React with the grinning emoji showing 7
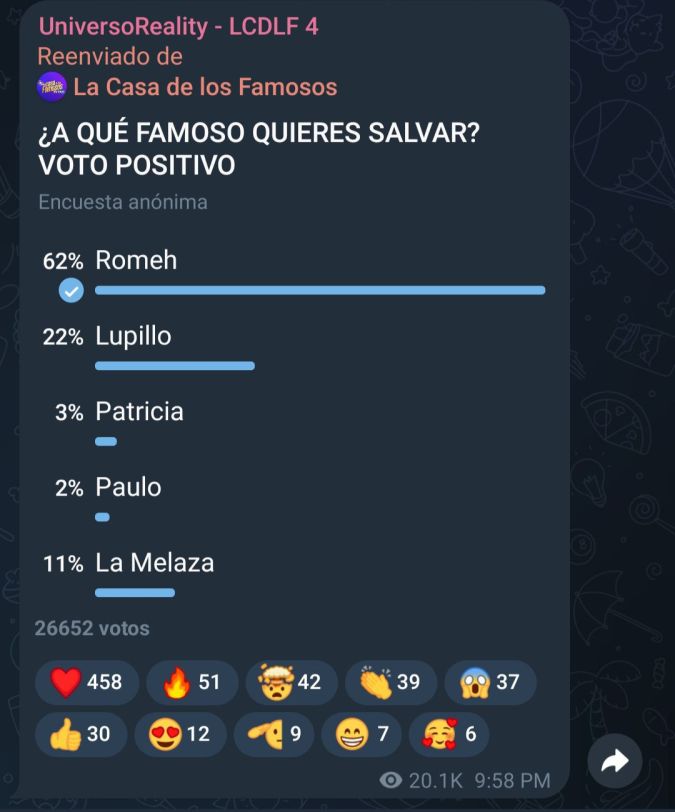The image size is (675, 812). (x=362, y=734)
